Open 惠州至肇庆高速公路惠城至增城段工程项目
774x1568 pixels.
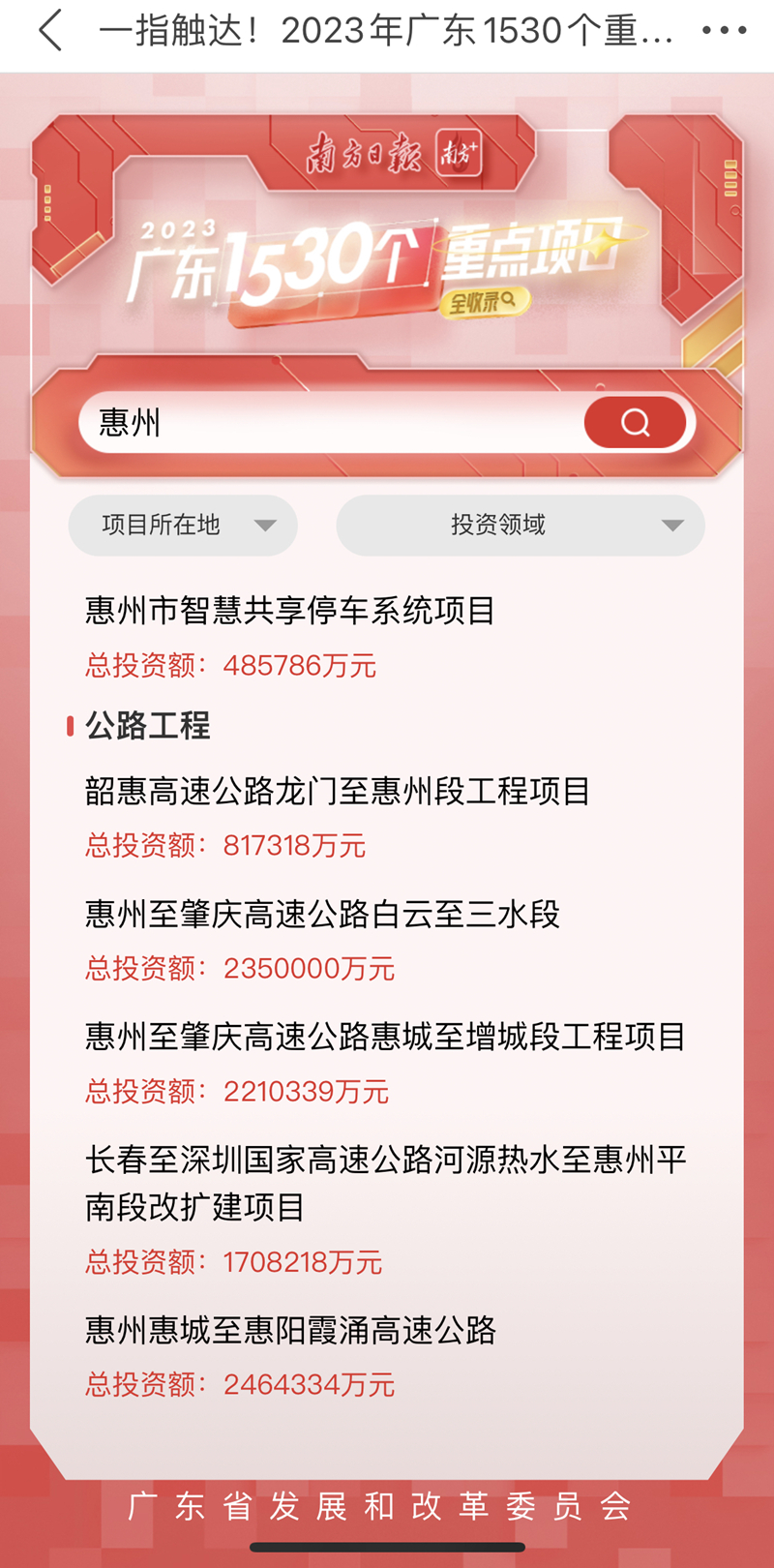385,1038
